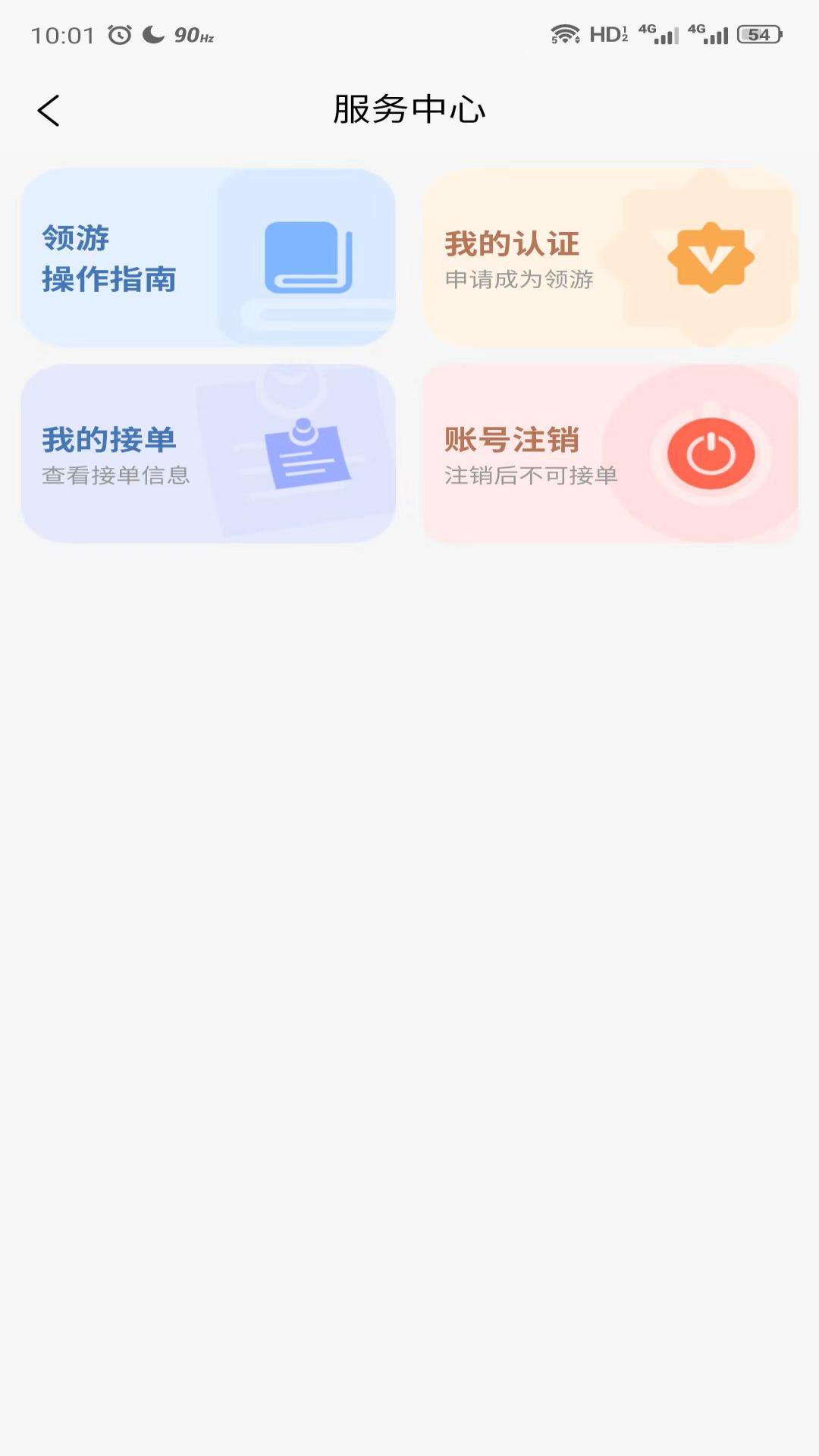
Task: Open 我的认证 to apply as guide
Action: tap(610, 257)
